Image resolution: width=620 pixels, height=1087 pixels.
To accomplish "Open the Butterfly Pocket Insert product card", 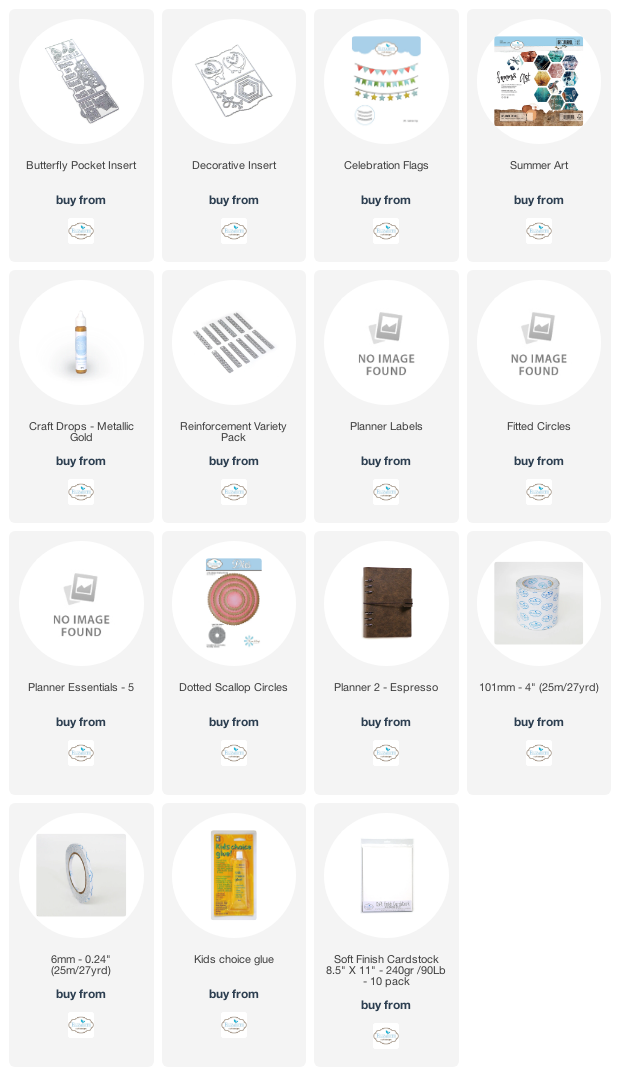I will (81, 135).
